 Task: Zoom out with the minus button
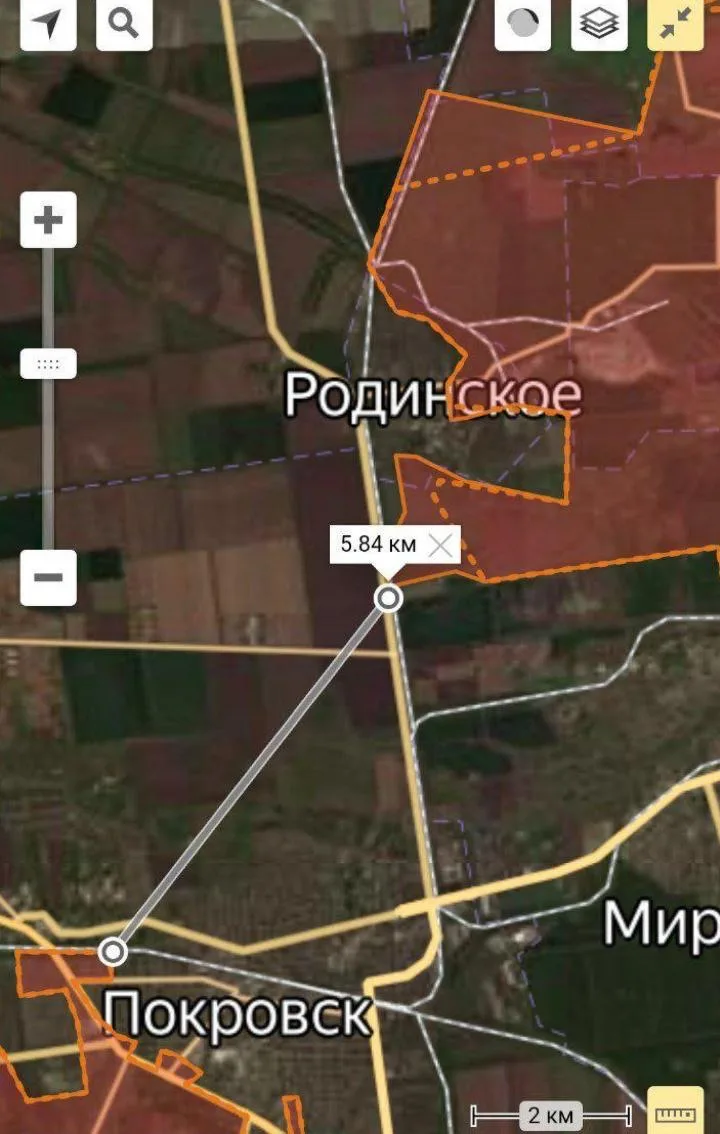pyautogui.click(x=48, y=577)
